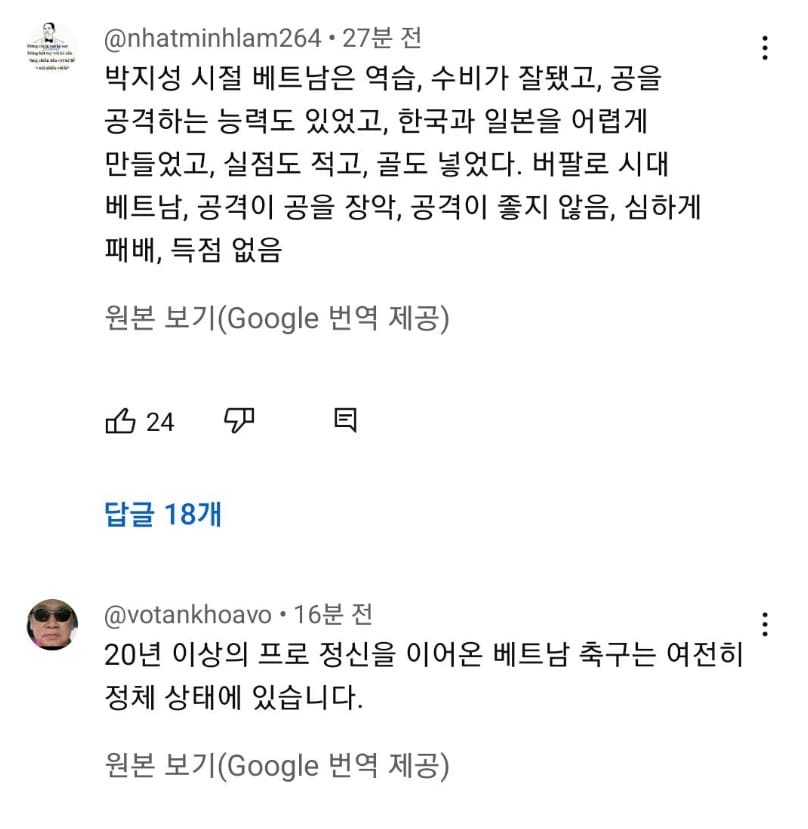Open overflow menu for @nhatminhlam264 comment
The width and height of the screenshot is (808, 829).
pos(765,48)
